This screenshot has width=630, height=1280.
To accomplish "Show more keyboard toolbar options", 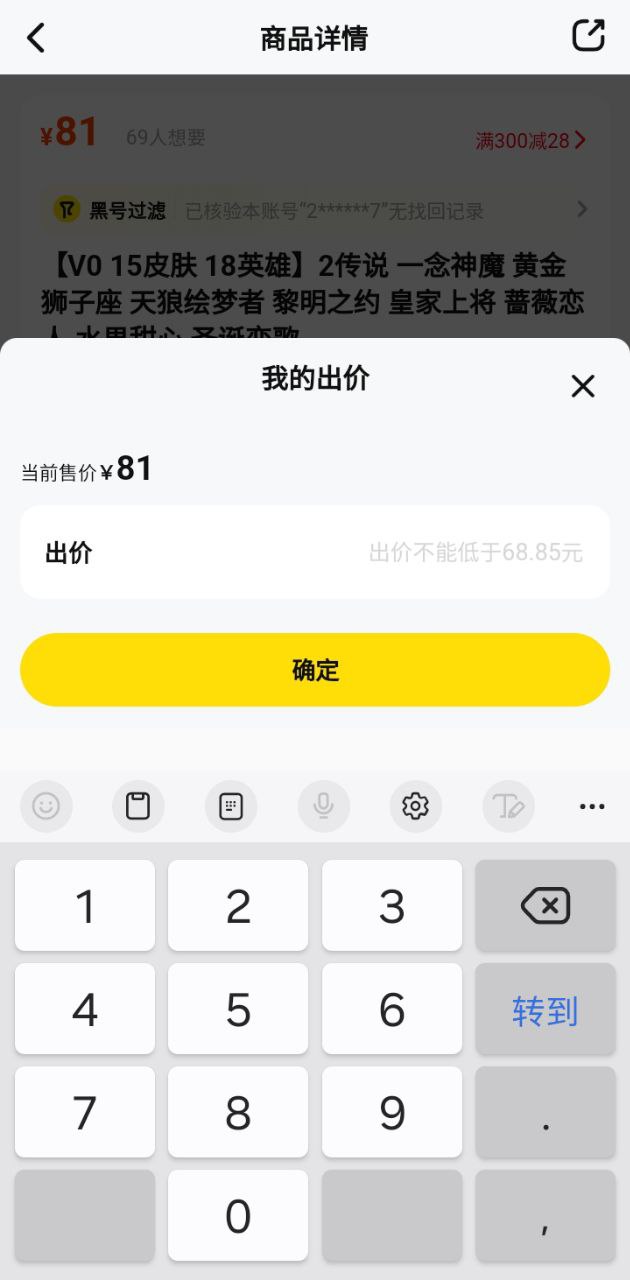I will [x=592, y=806].
